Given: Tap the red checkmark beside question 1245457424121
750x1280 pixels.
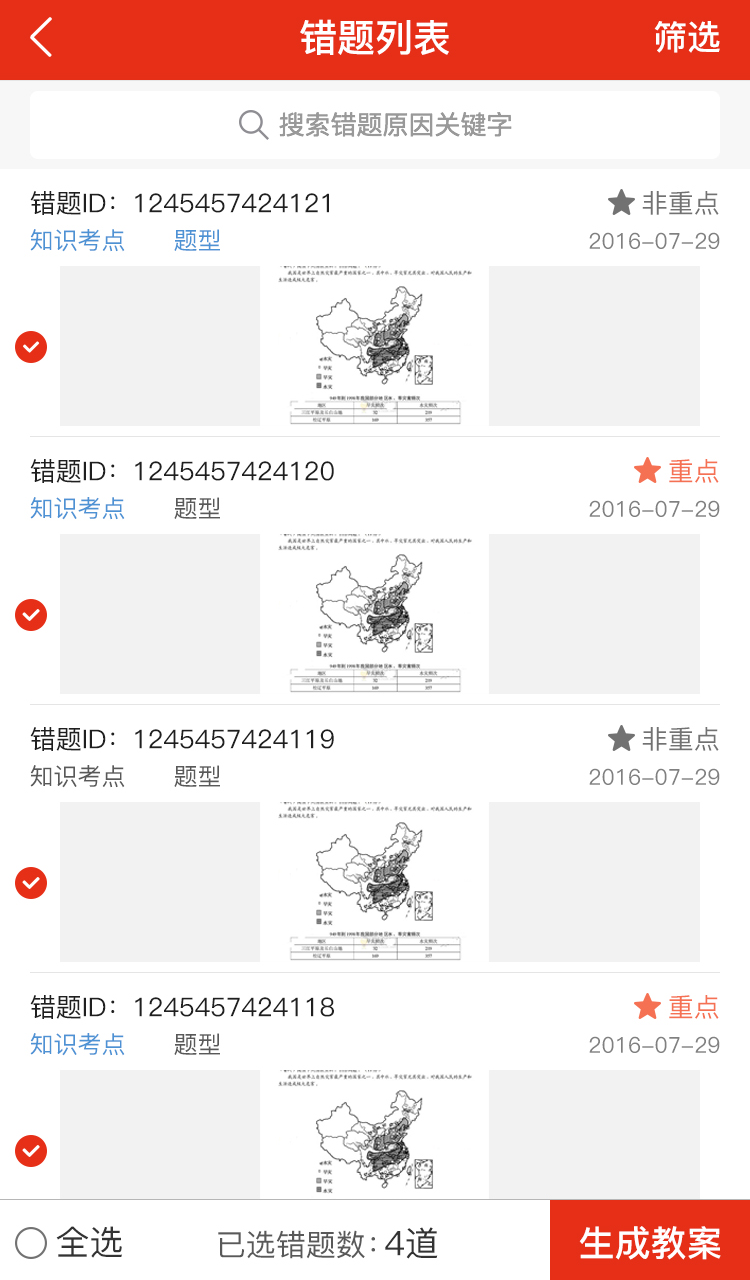Looking at the screenshot, I should 30,347.
